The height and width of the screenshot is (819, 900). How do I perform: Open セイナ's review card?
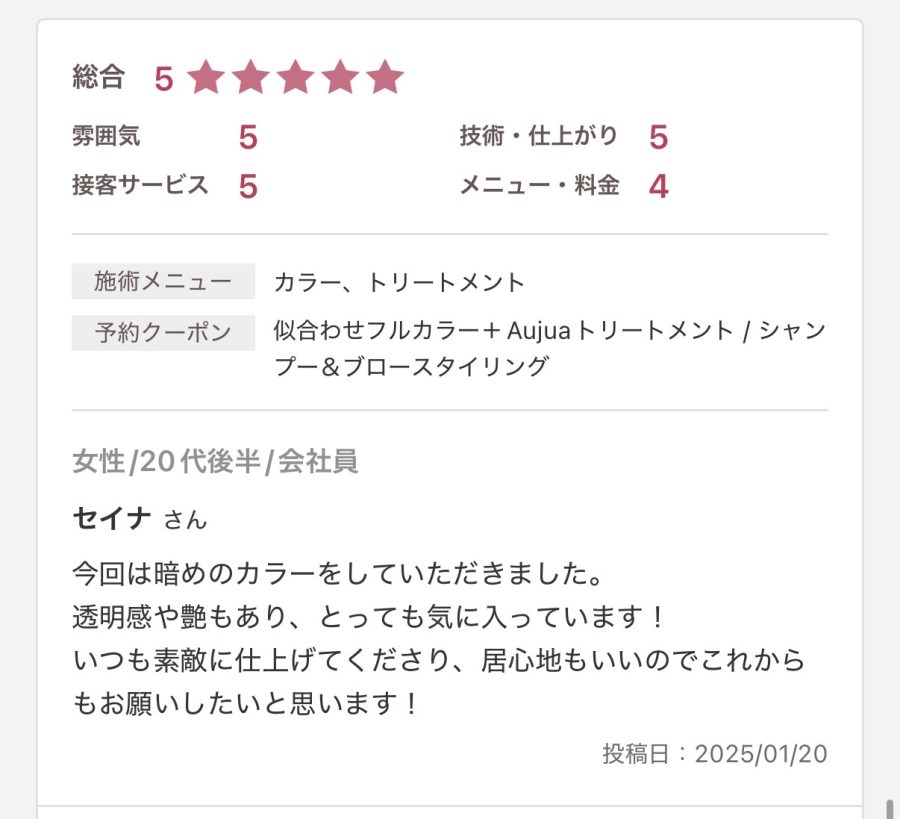(x=112, y=518)
